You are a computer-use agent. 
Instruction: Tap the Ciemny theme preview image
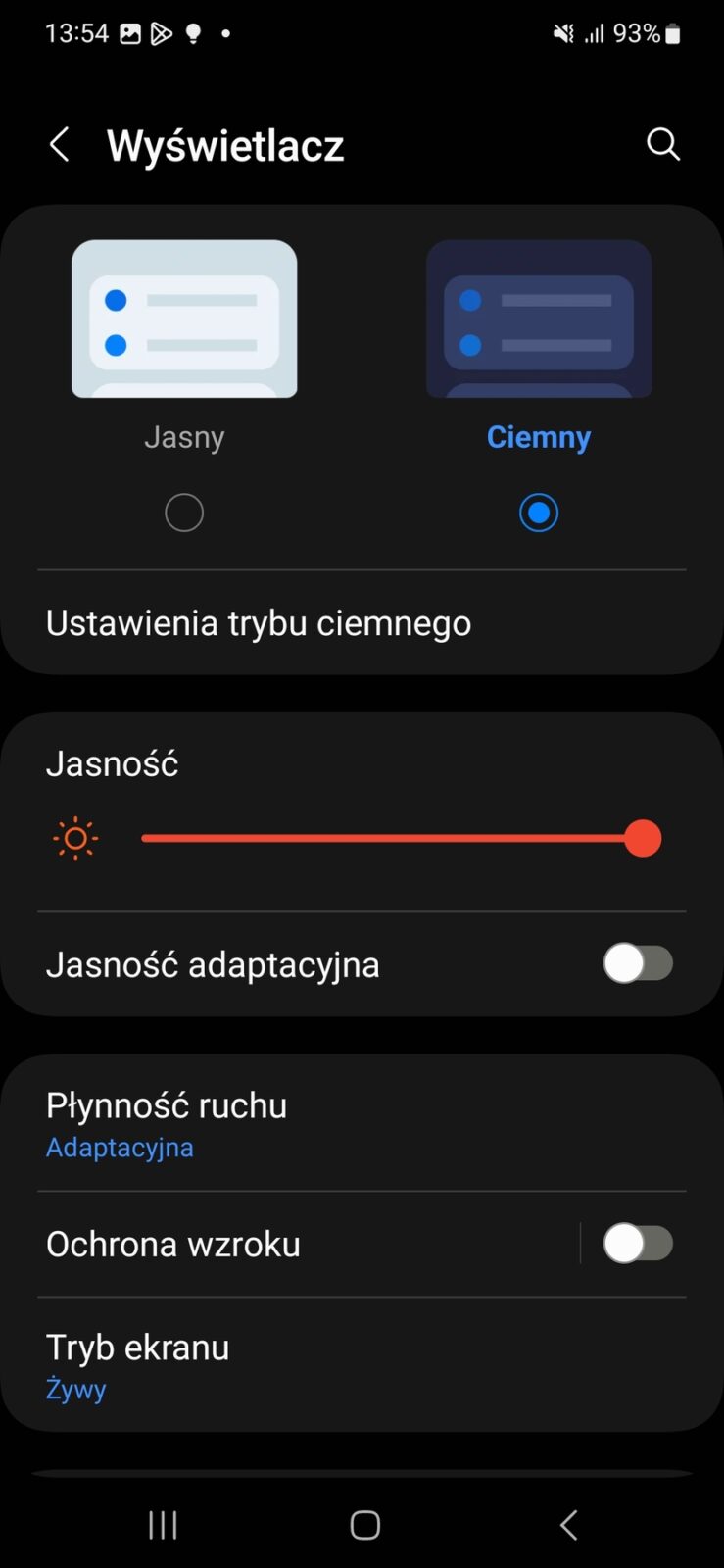(x=539, y=318)
